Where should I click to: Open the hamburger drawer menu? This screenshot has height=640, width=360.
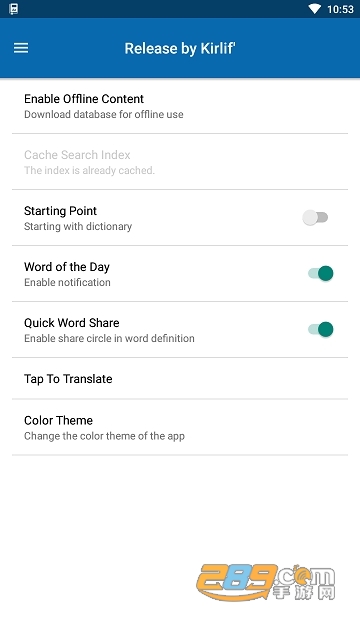[x=21, y=48]
